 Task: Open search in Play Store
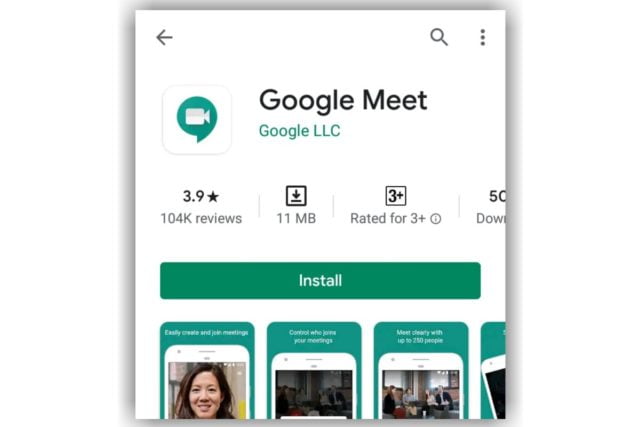pos(439,37)
